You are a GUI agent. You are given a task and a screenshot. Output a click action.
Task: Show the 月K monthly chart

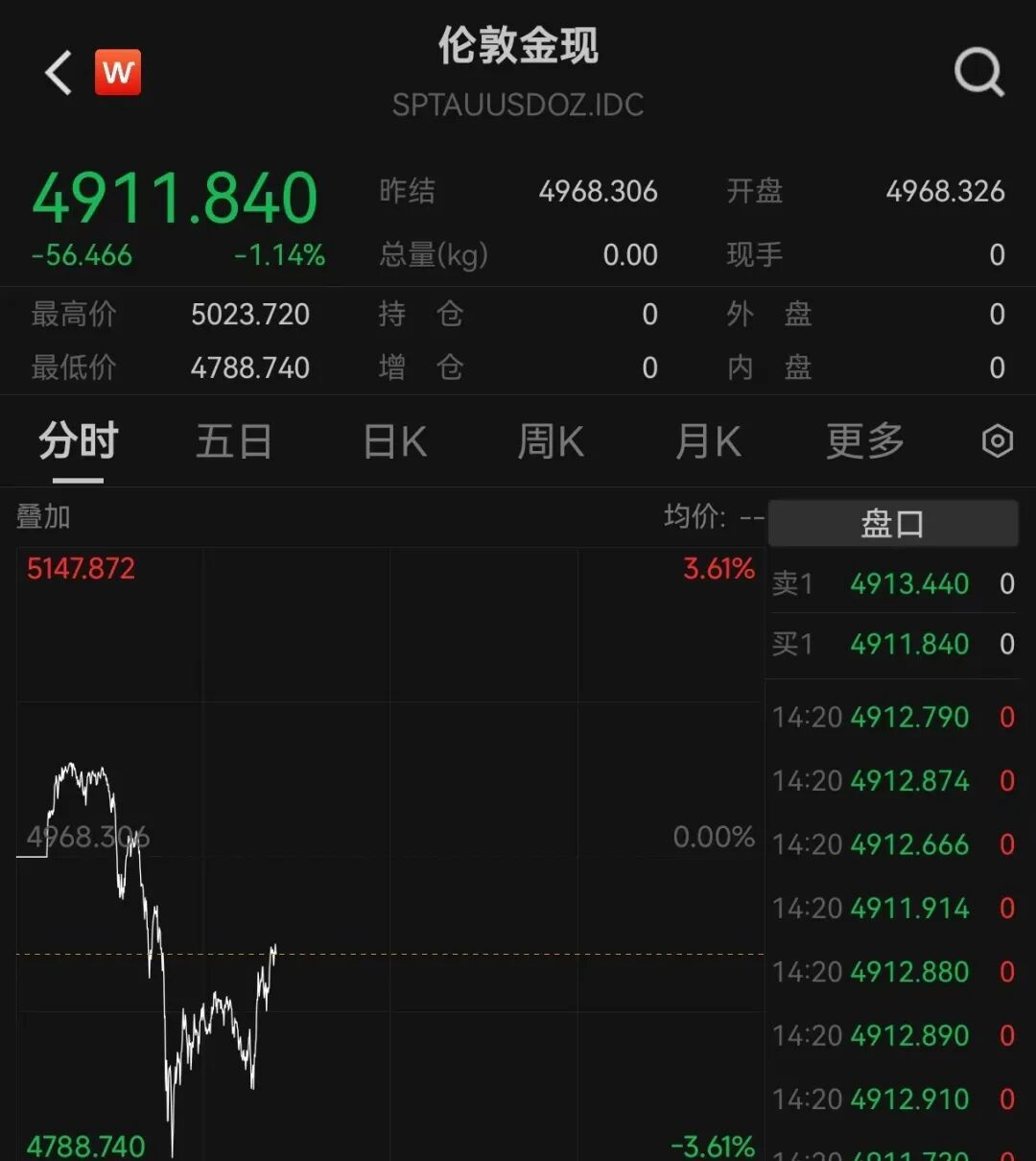pyautogui.click(x=708, y=442)
